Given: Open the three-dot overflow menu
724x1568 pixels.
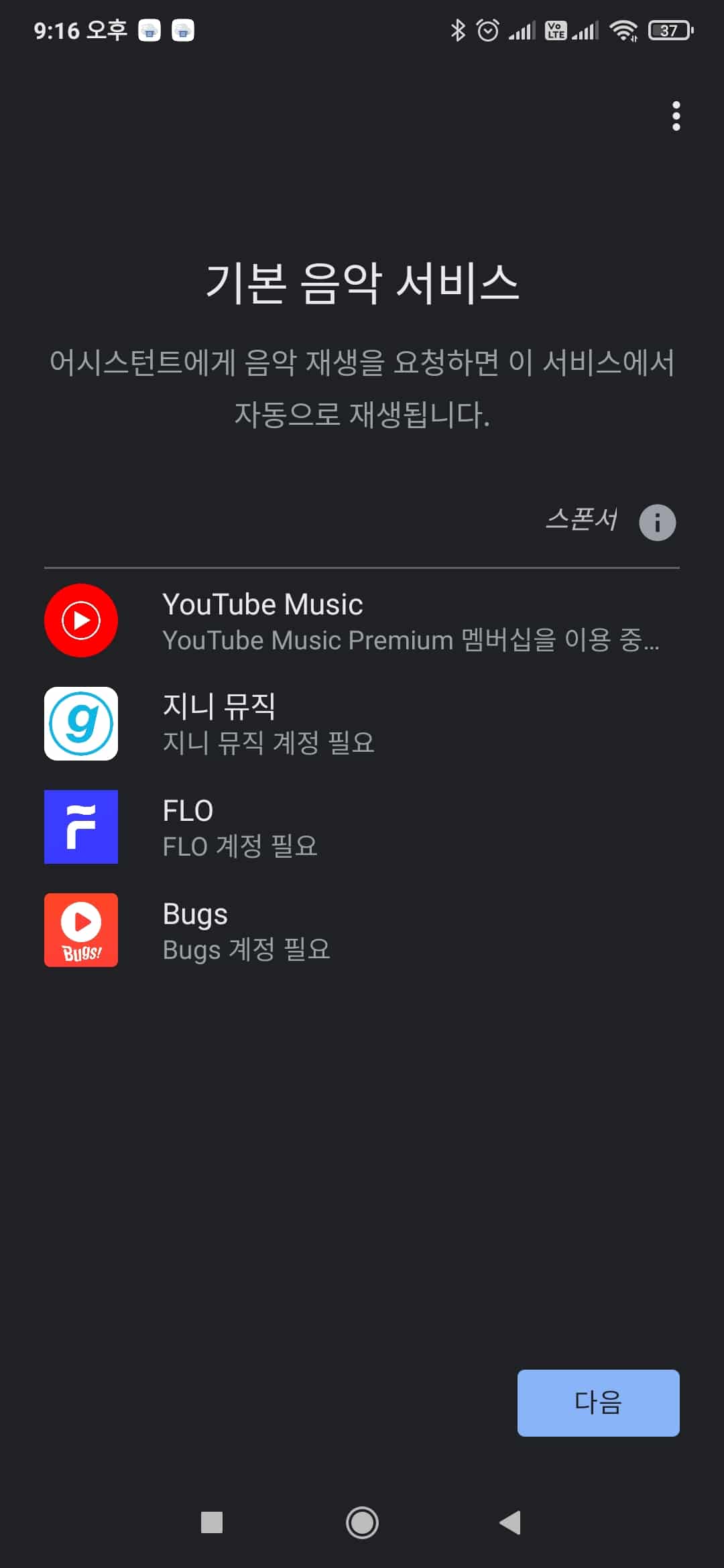Looking at the screenshot, I should pos(676,115).
